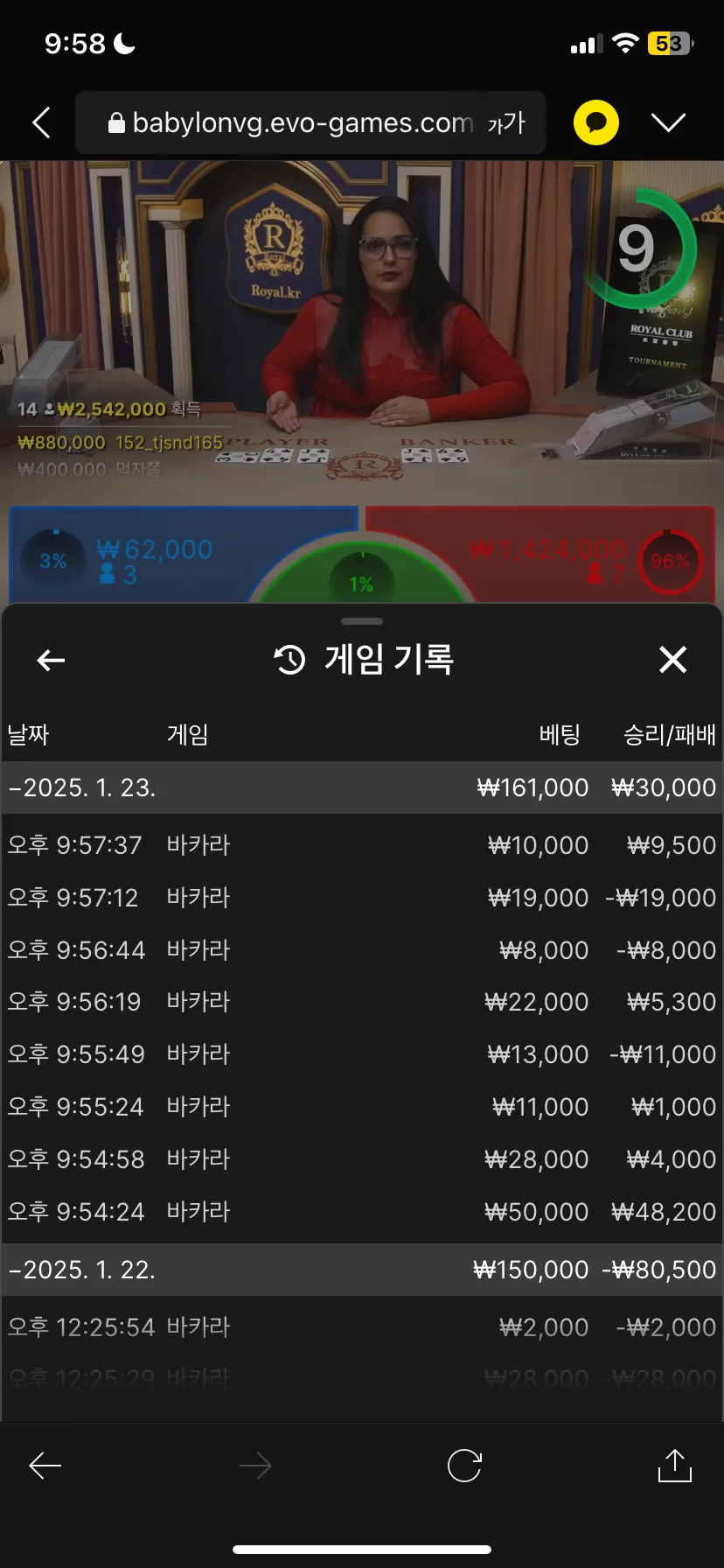Open the 오후 9:57:12 baccarat record

pos(362,898)
